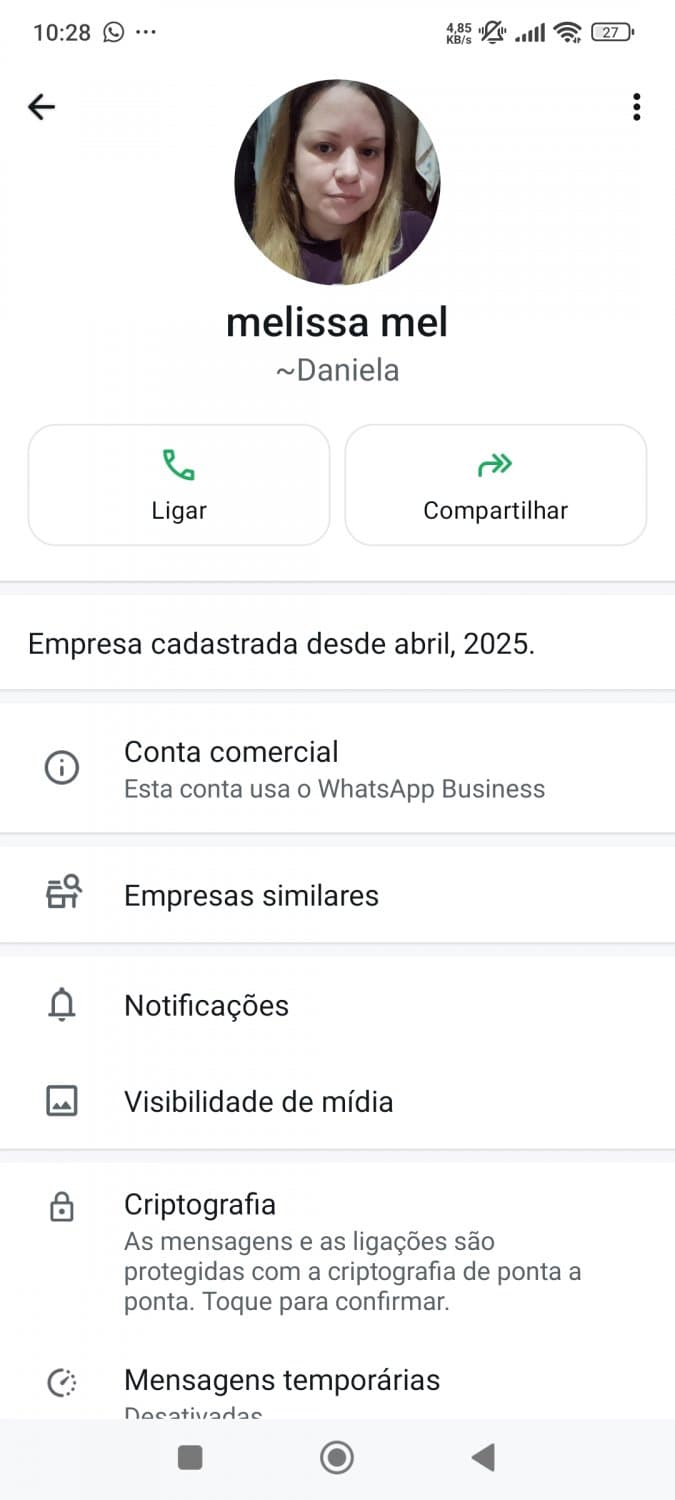The image size is (675, 1500).
Task: Go back using the top arrow
Action: pos(41,107)
